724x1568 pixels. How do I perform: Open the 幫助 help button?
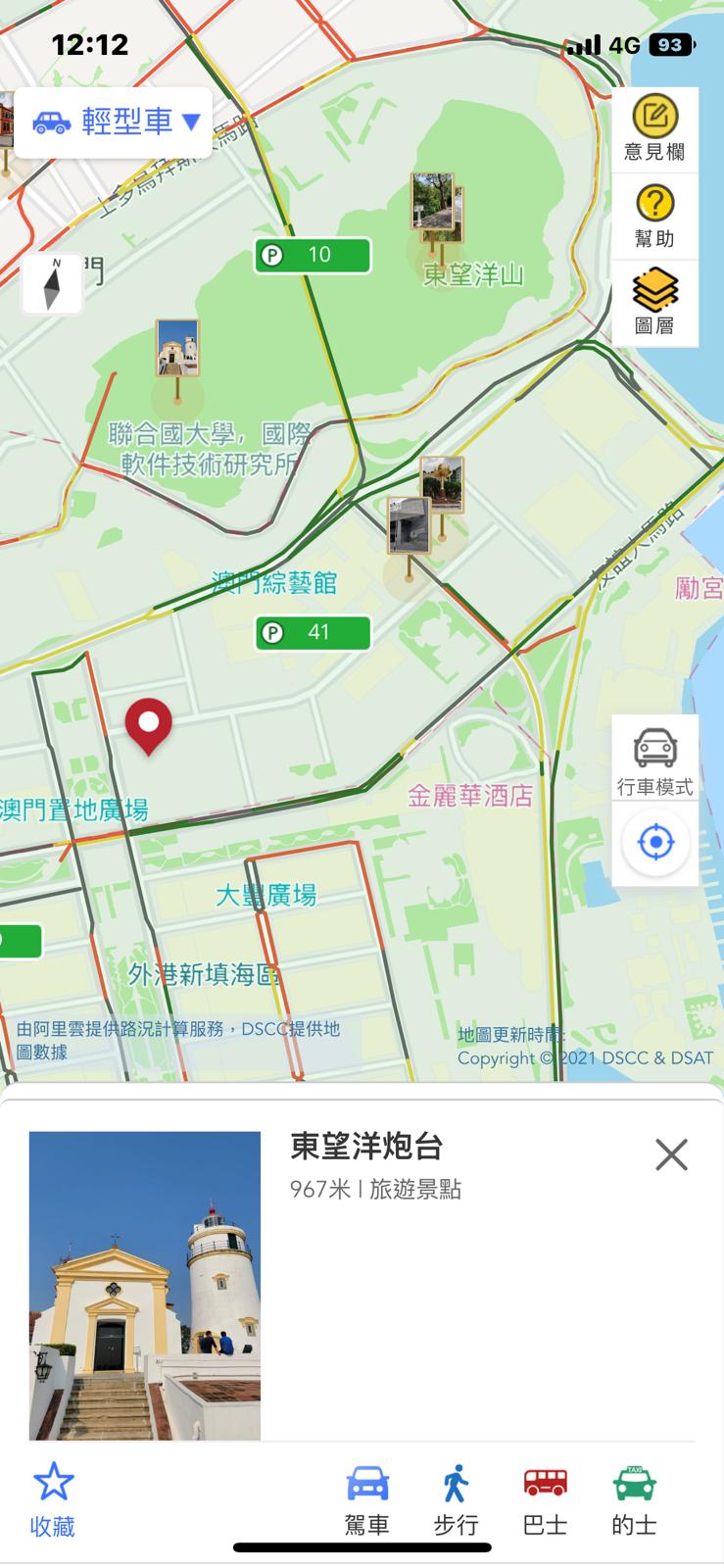(x=654, y=217)
